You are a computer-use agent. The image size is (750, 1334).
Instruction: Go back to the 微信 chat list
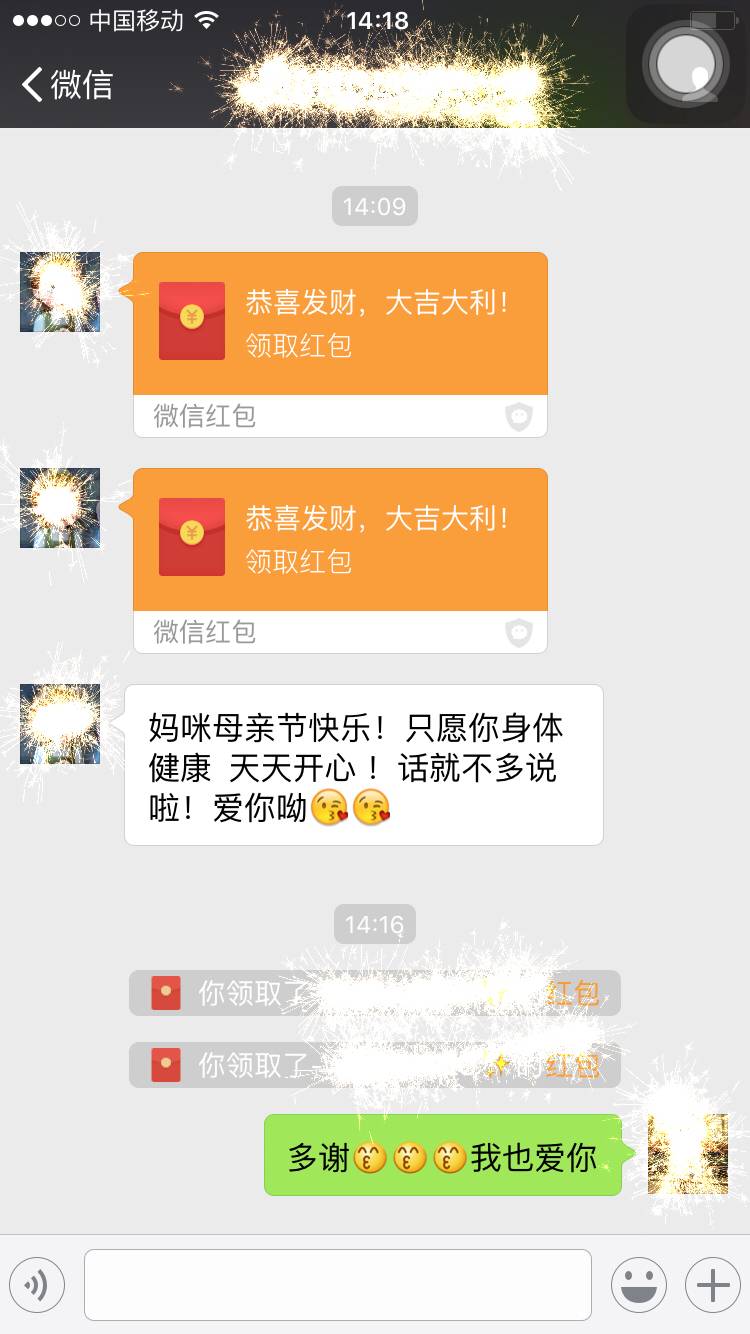point(66,85)
